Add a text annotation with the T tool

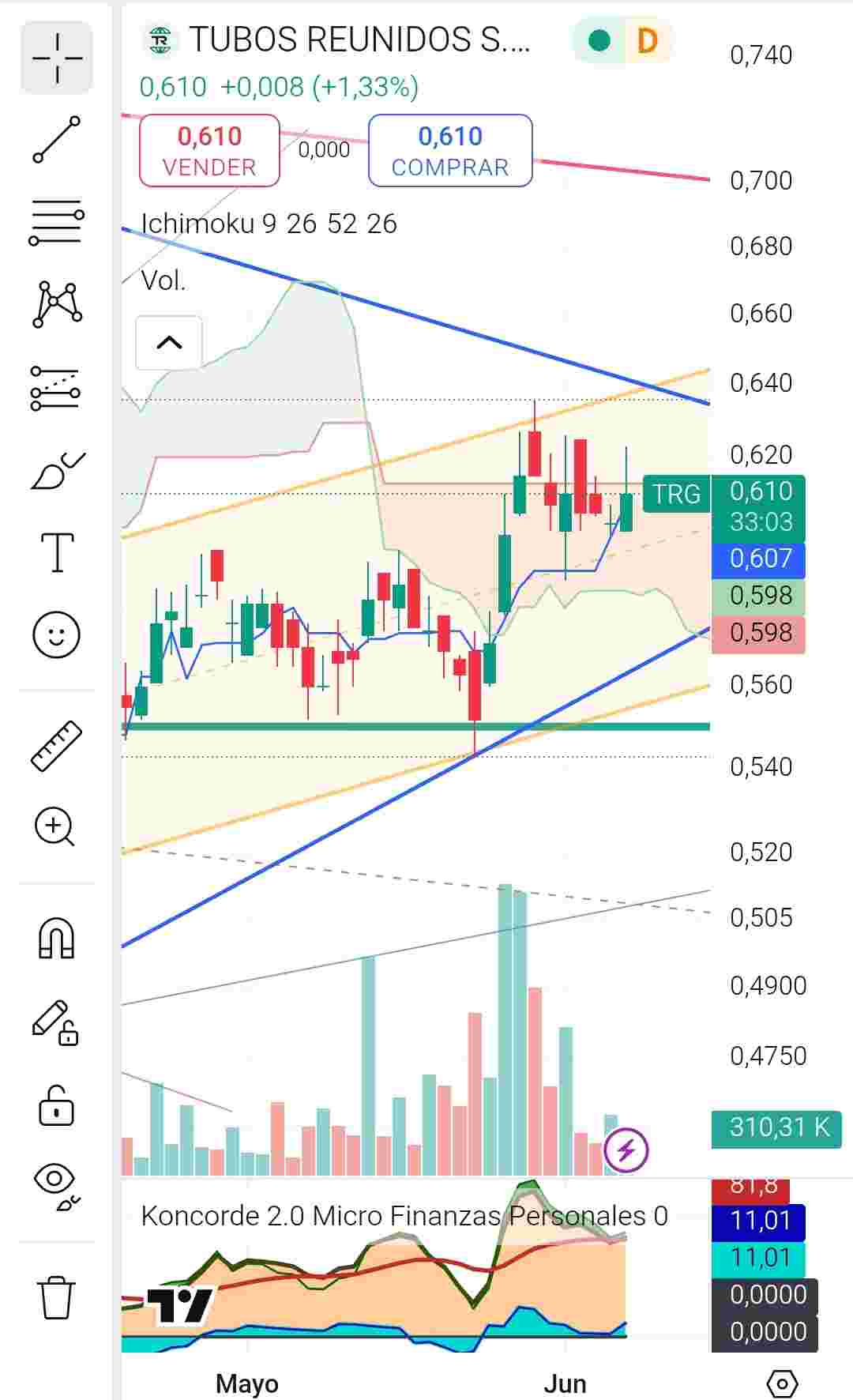(x=57, y=552)
